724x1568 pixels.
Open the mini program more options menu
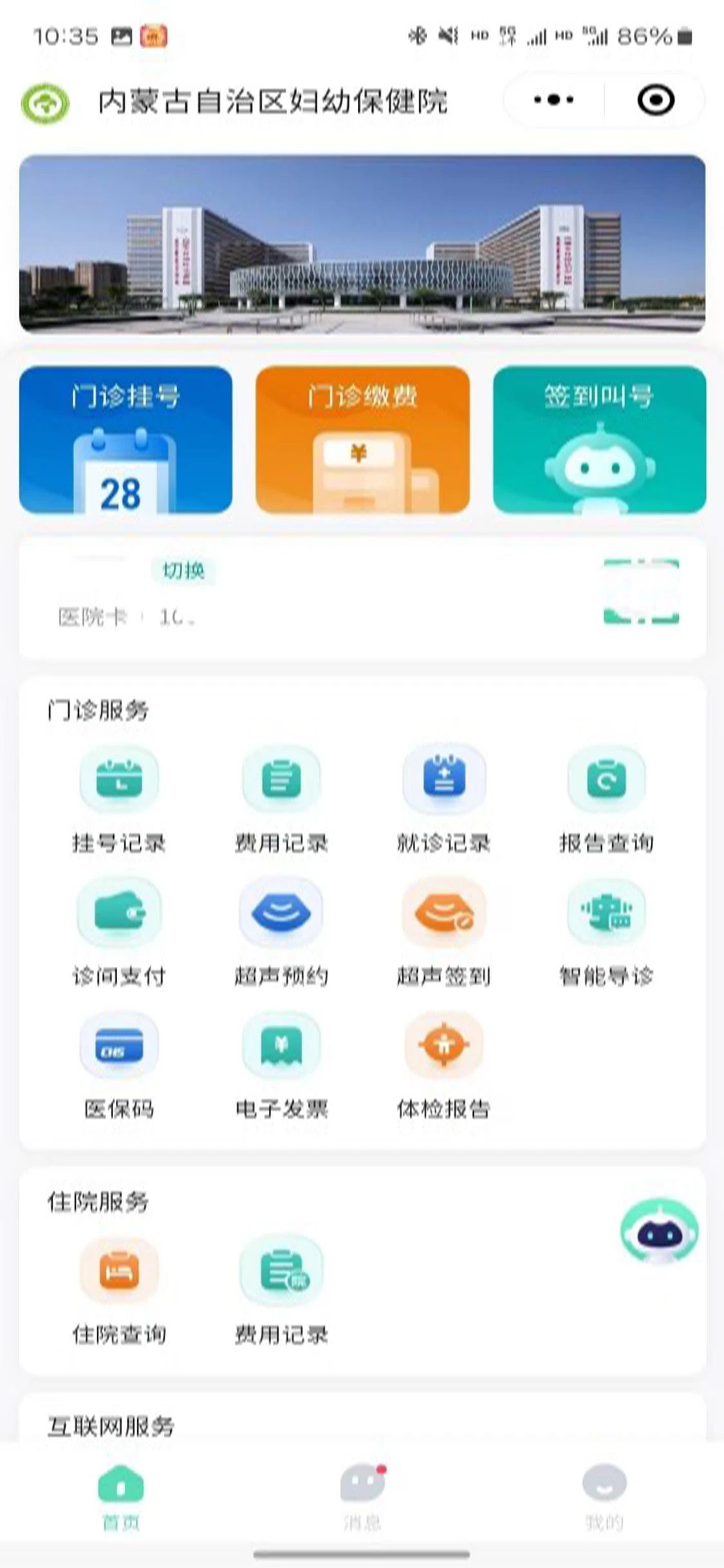pyautogui.click(x=553, y=100)
